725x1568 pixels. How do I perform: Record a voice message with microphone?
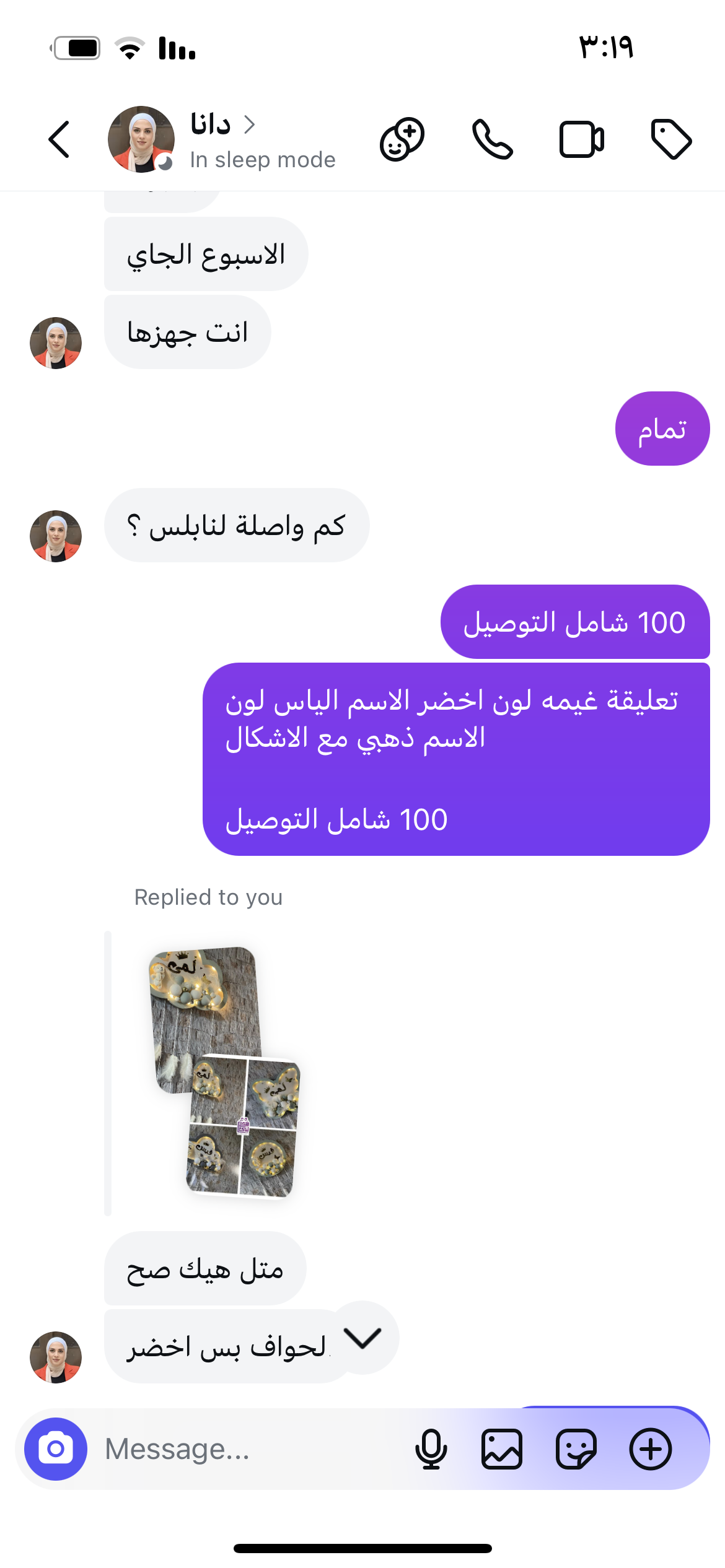[x=431, y=1448]
